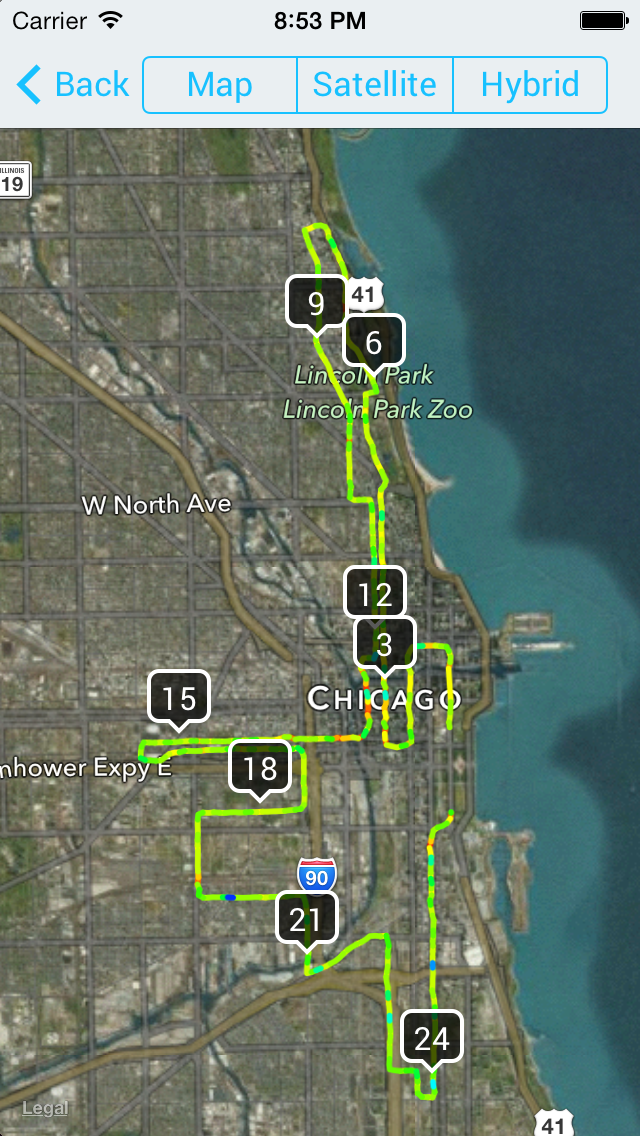640x1136 pixels.
Task: Go back to the previous screen
Action: 72,85
